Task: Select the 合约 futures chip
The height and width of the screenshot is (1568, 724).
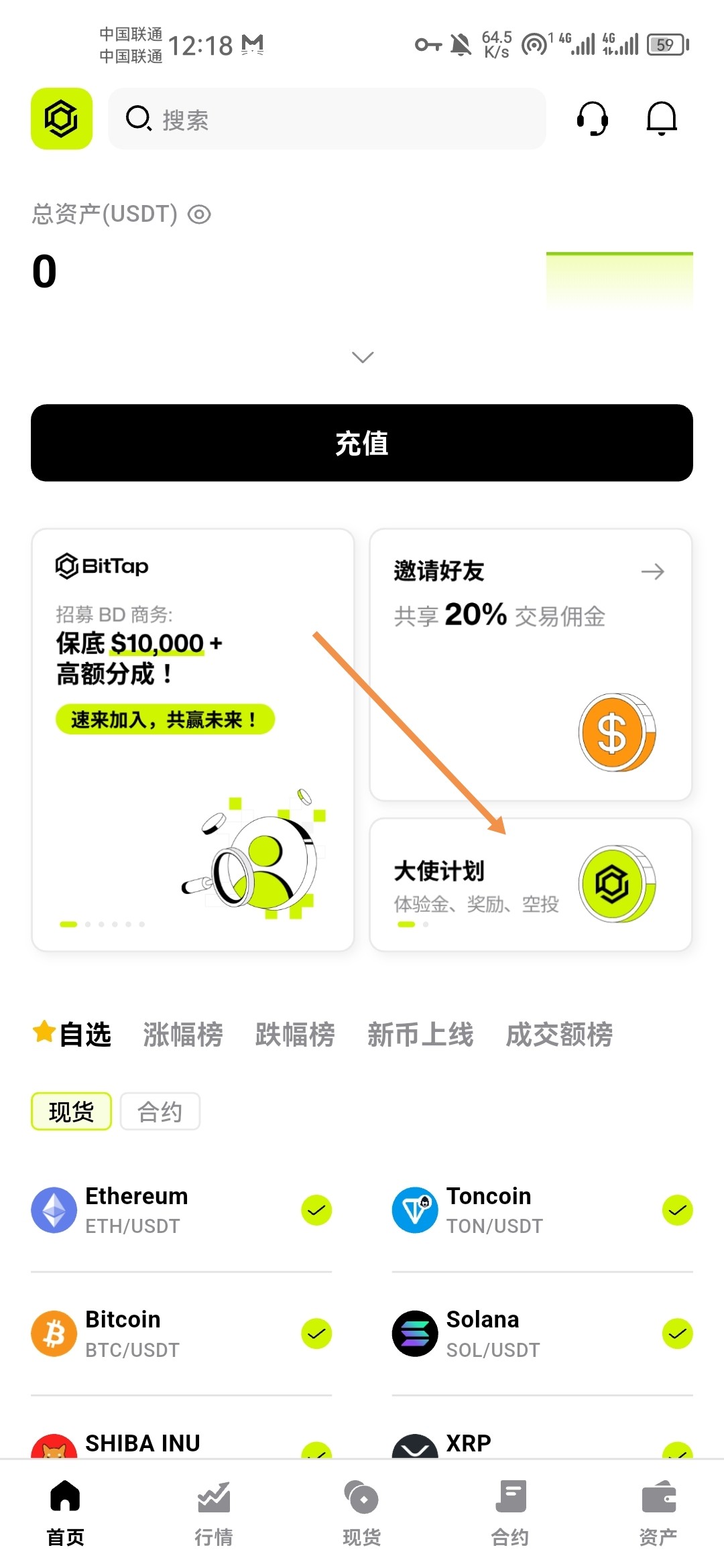Action: 160,1112
